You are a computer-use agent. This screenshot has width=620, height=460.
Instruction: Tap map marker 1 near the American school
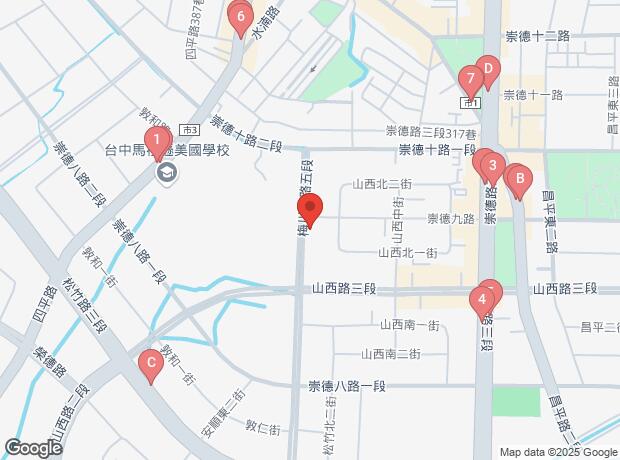point(155,141)
